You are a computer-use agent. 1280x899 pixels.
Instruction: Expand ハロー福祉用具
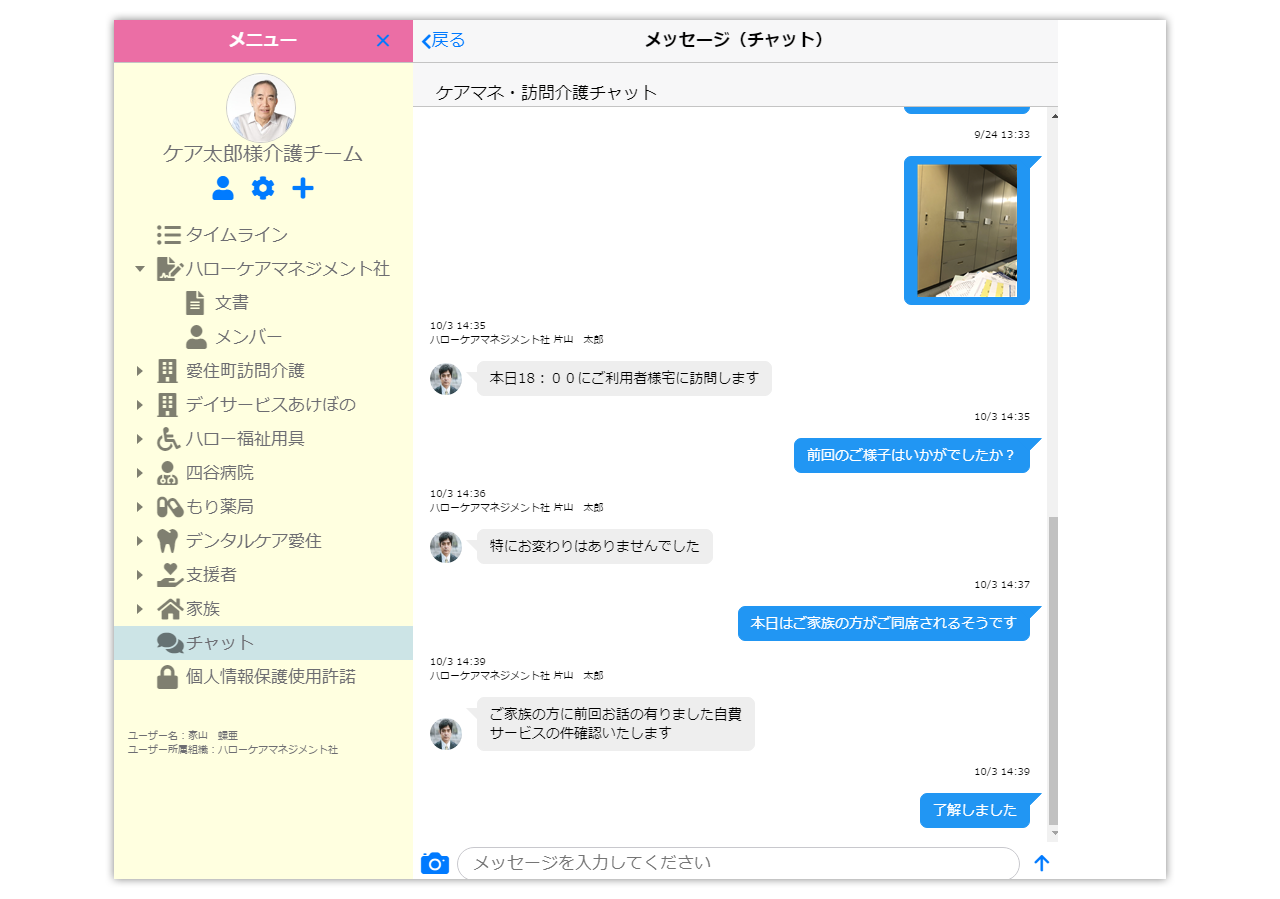140,439
